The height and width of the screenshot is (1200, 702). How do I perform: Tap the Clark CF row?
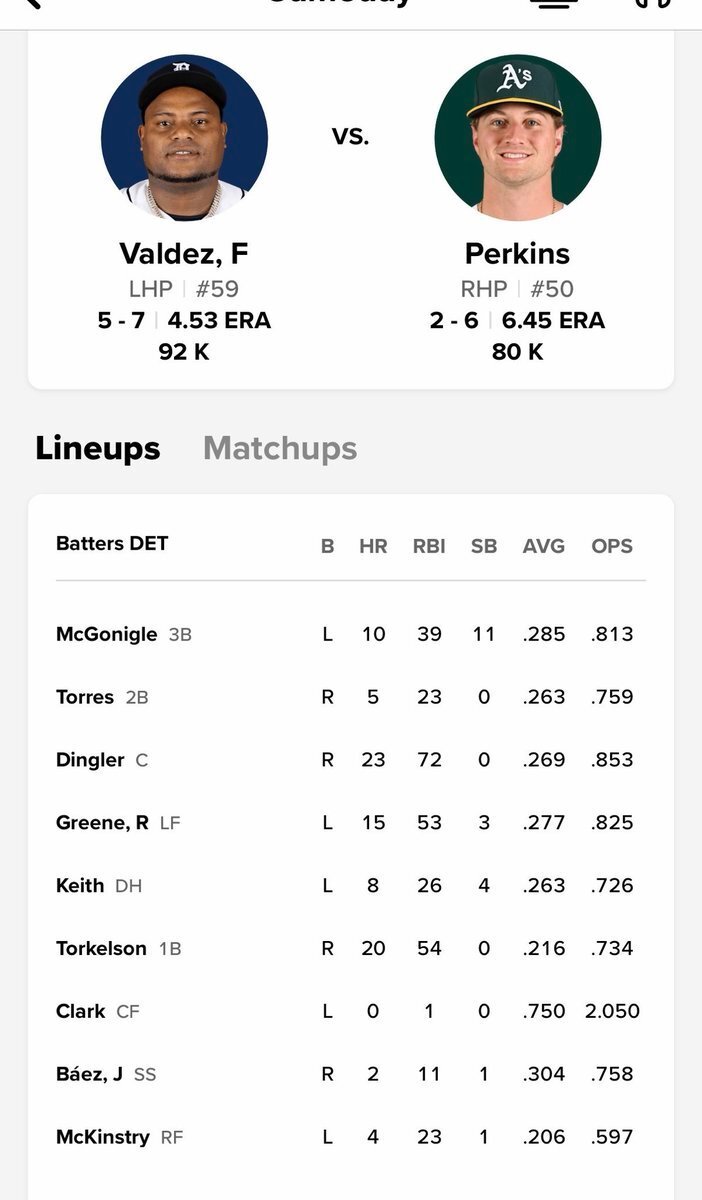350,1011
